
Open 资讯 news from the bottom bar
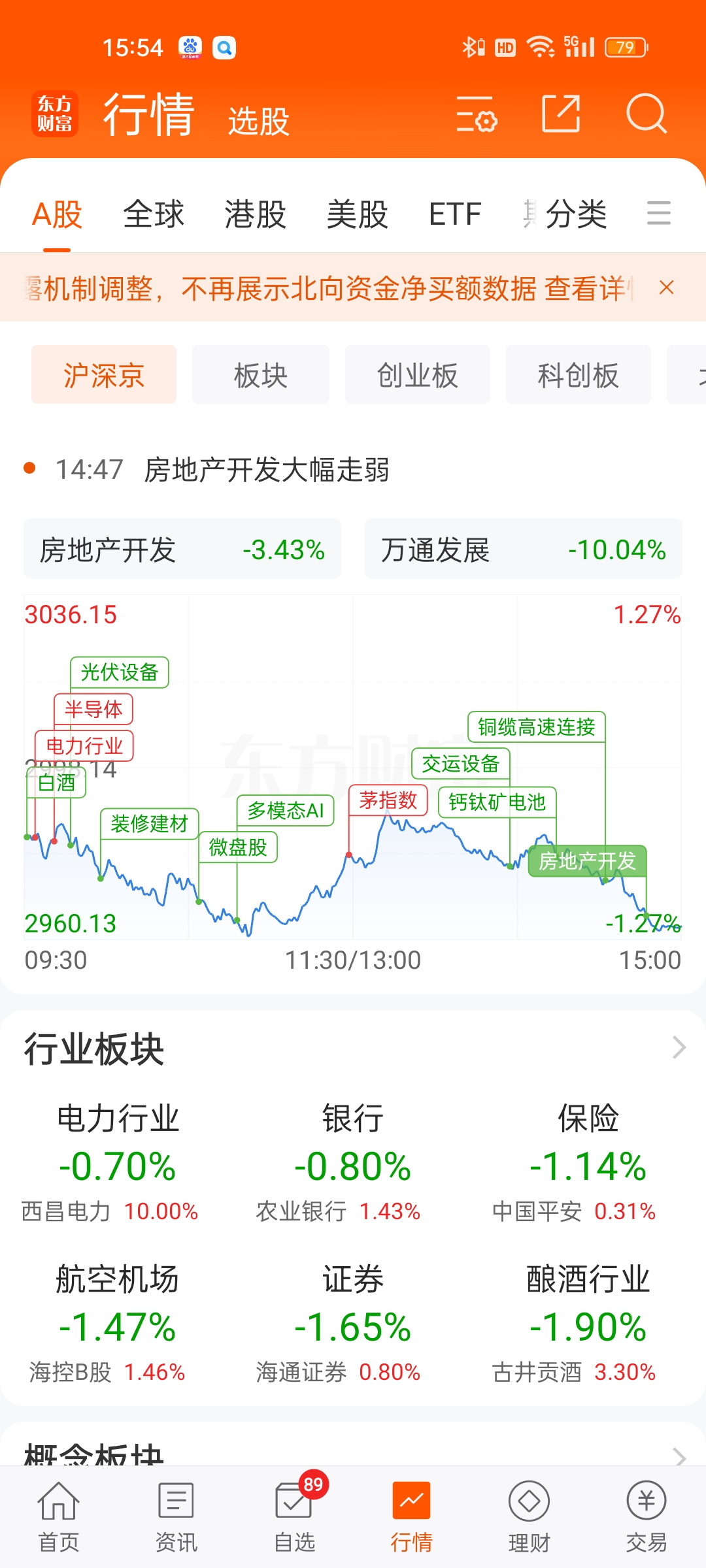[175, 1509]
